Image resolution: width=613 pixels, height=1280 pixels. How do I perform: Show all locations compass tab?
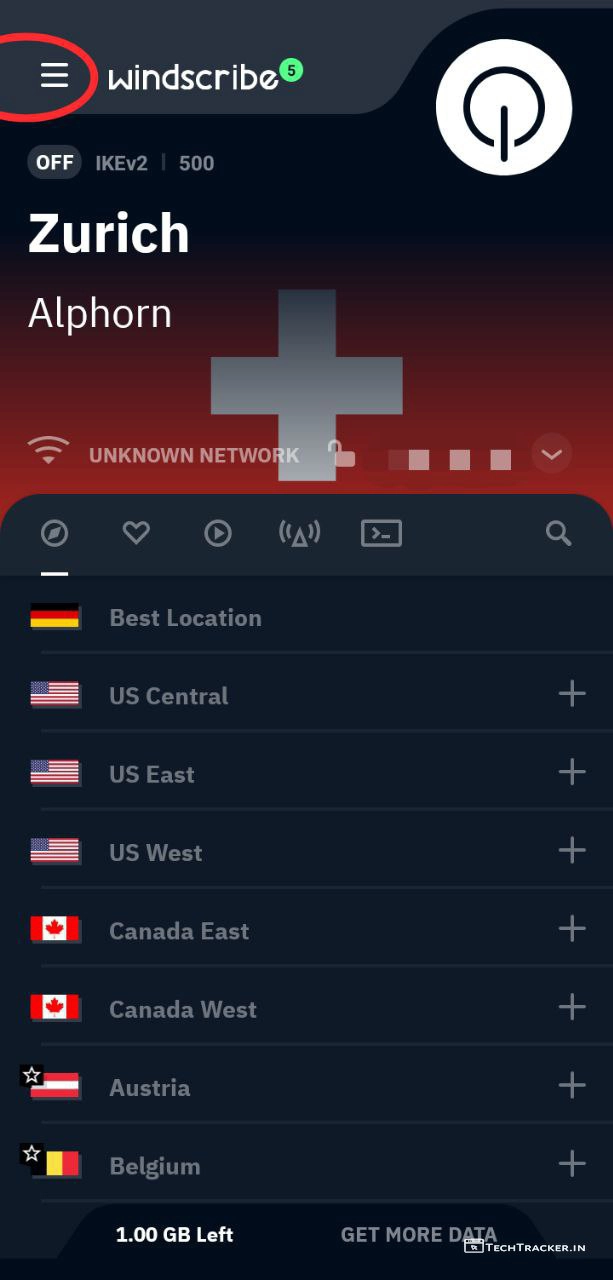[55, 534]
